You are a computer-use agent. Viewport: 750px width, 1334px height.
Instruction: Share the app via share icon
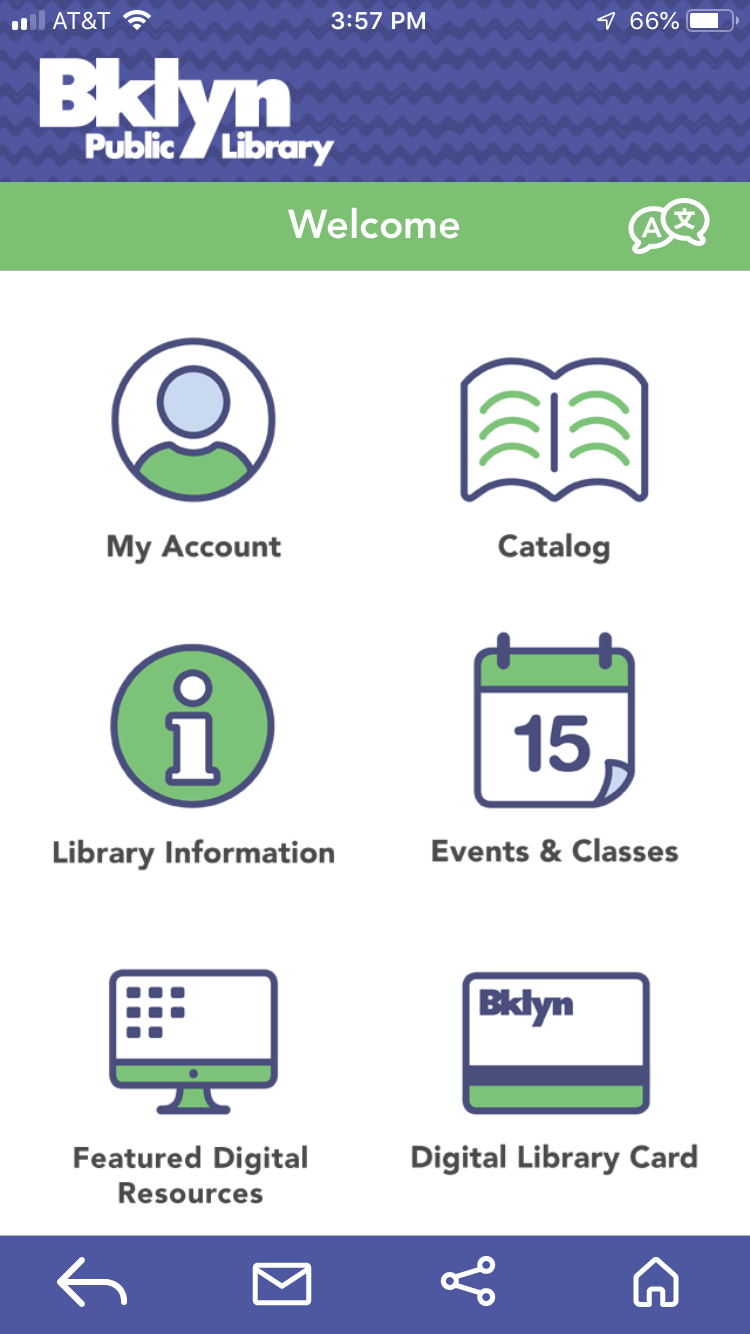tap(468, 1282)
